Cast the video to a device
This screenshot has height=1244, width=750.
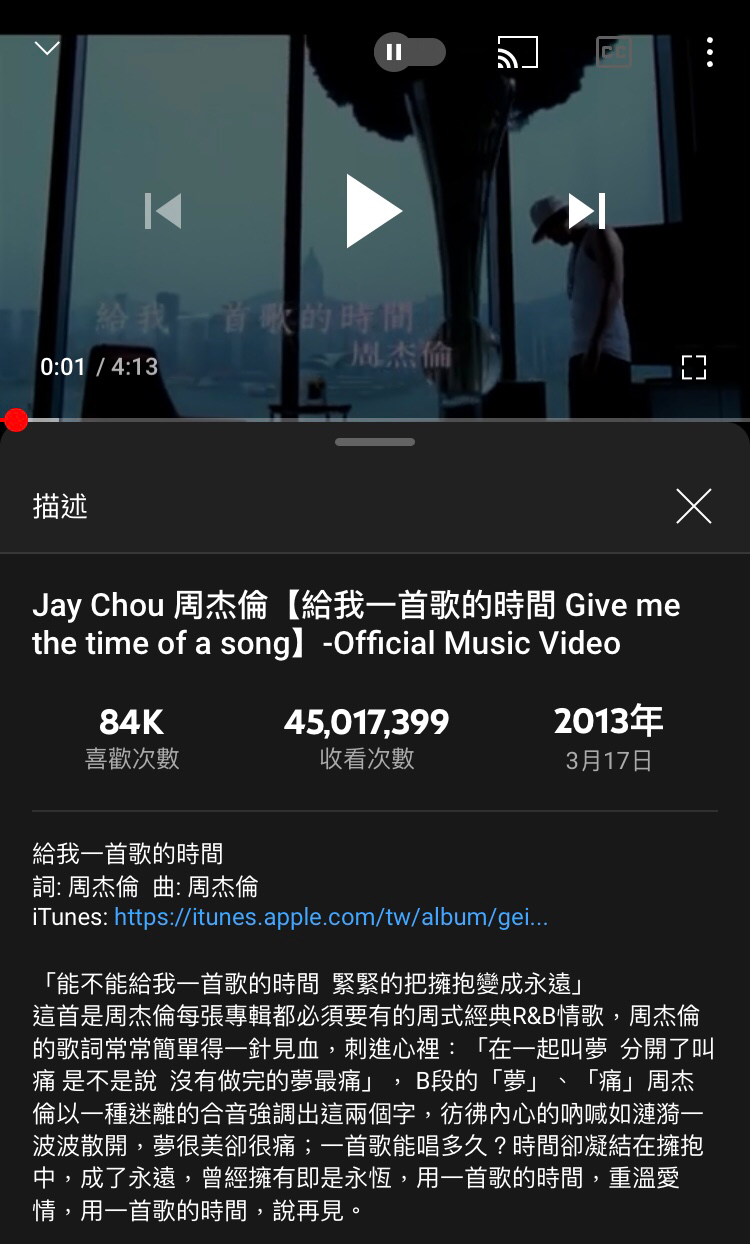(x=518, y=52)
